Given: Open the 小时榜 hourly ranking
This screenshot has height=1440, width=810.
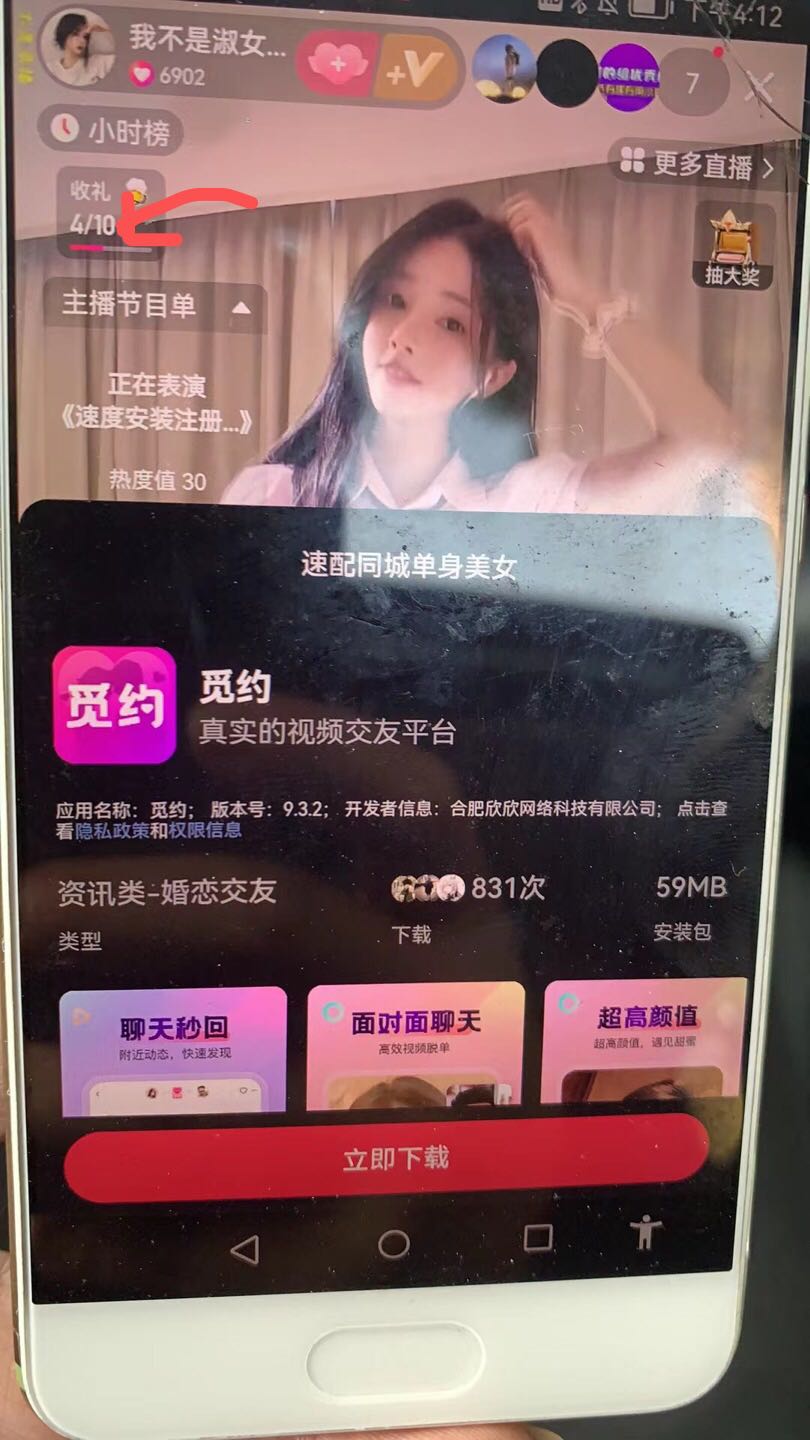Looking at the screenshot, I should [112, 130].
